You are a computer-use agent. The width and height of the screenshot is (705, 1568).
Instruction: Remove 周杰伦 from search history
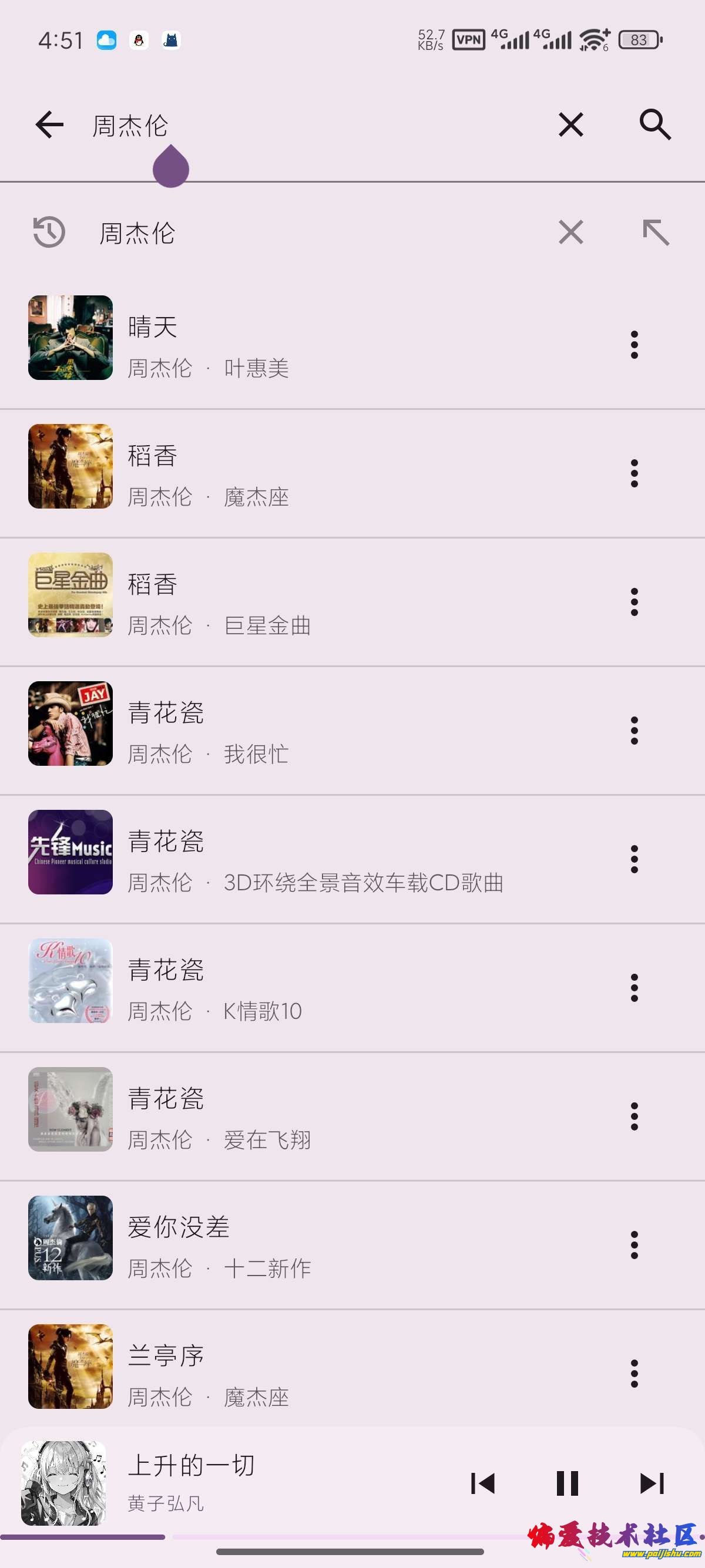(x=570, y=232)
